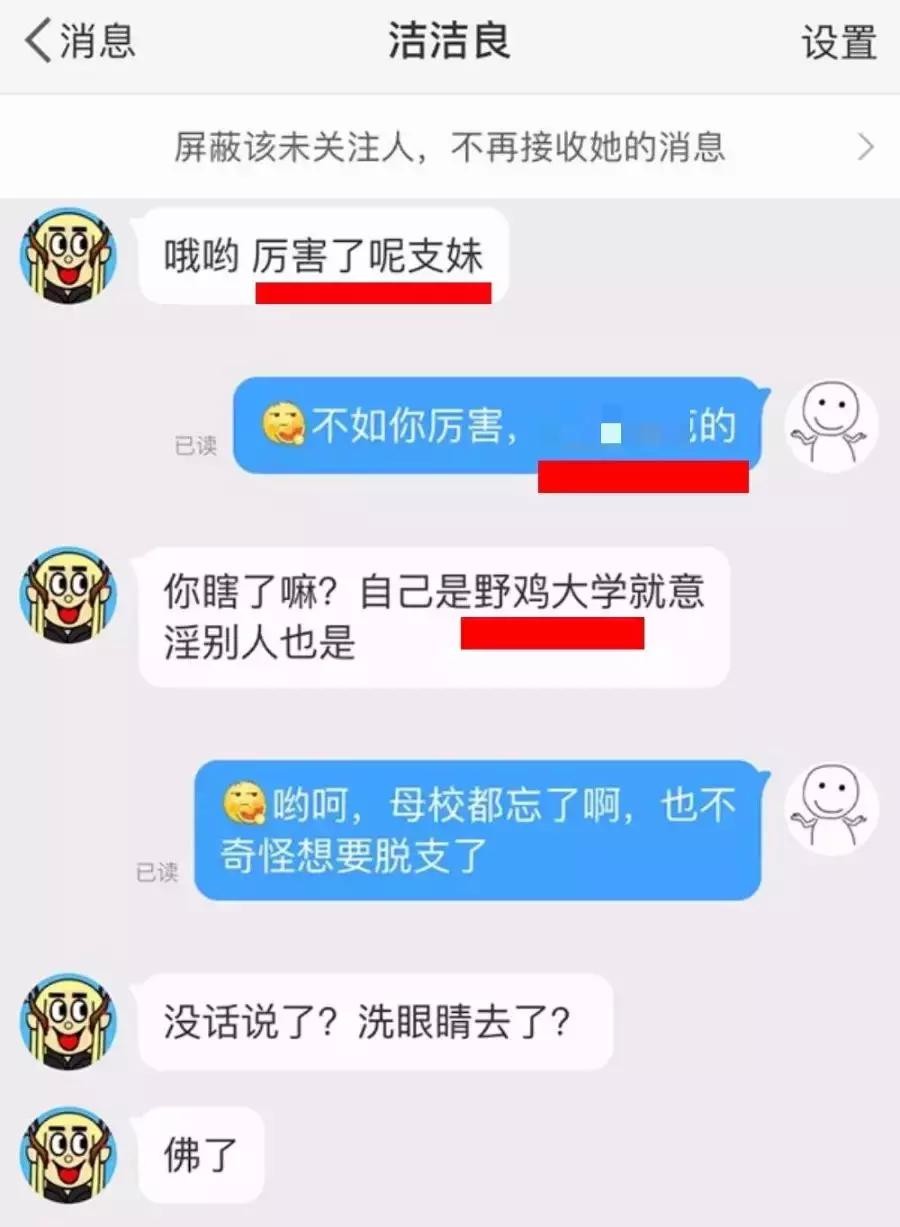Go back to the 消息 list
The image size is (900, 1227).
80,42
